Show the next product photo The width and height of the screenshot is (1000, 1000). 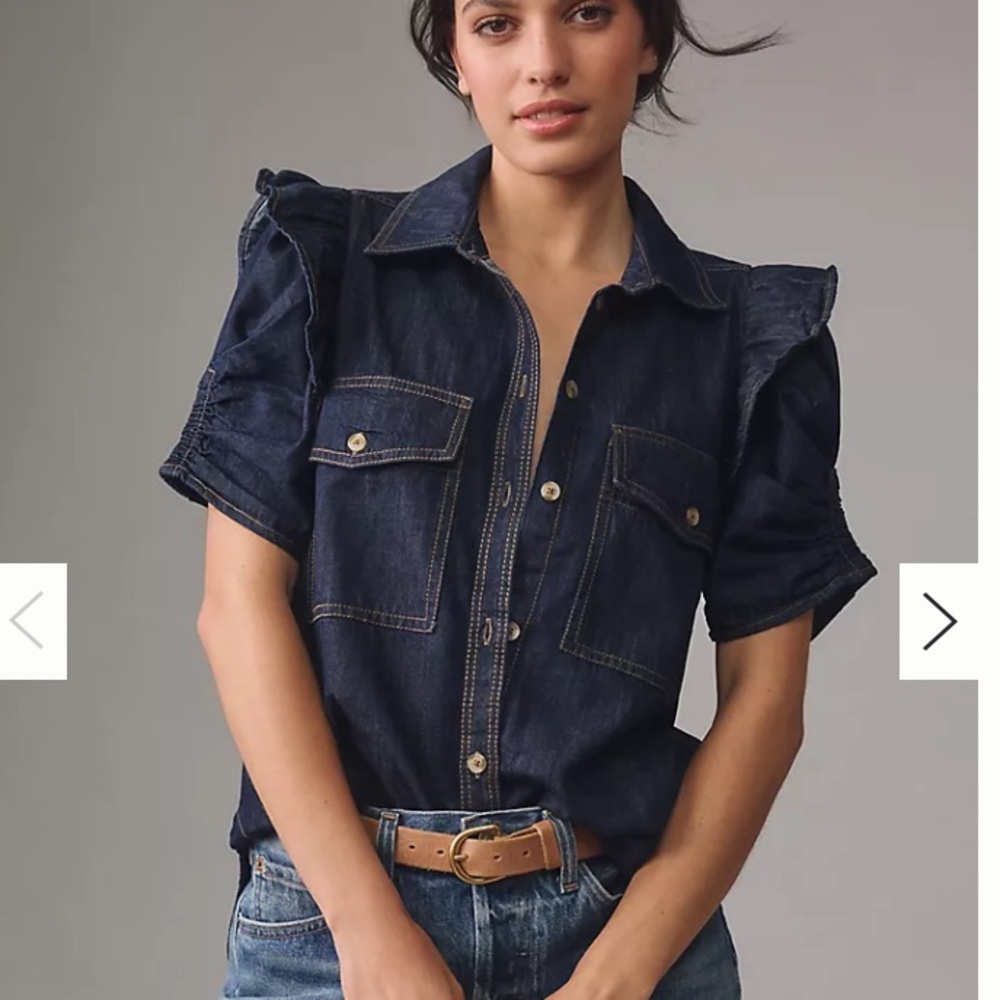coord(938,621)
